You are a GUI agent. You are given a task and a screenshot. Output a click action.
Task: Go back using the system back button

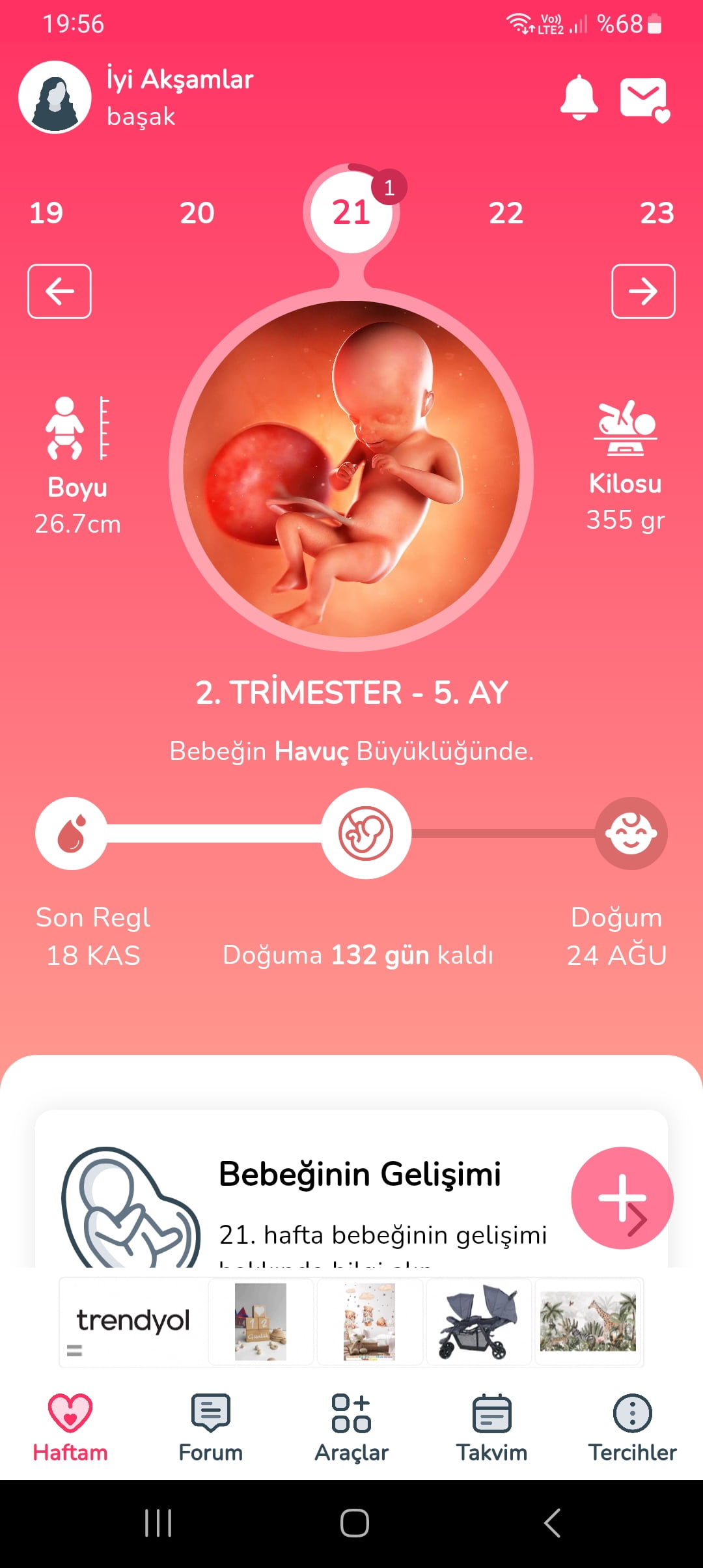(552, 1523)
